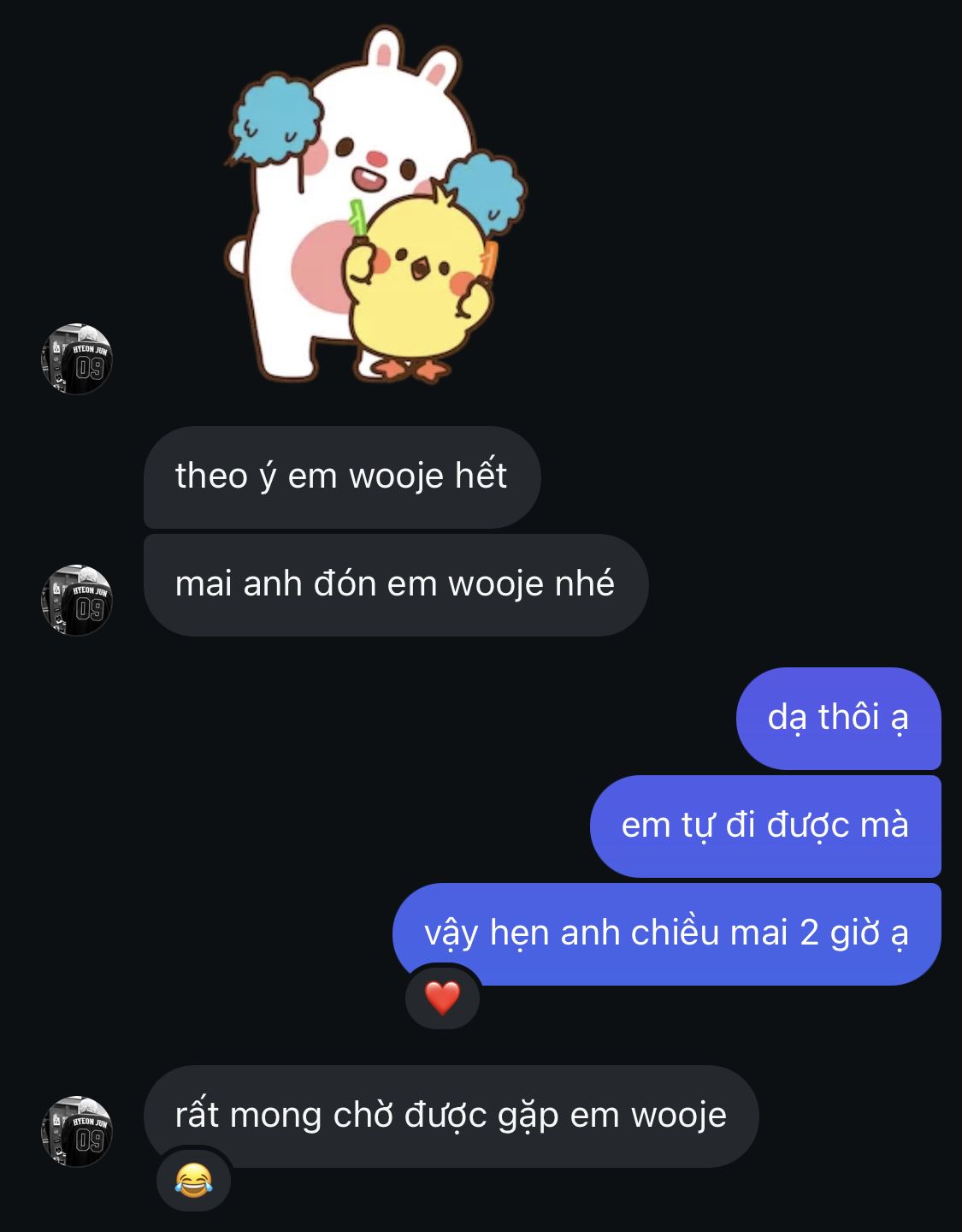View the laughing emoji reaction on the last message
The height and width of the screenshot is (1232, 962).
[193, 1181]
